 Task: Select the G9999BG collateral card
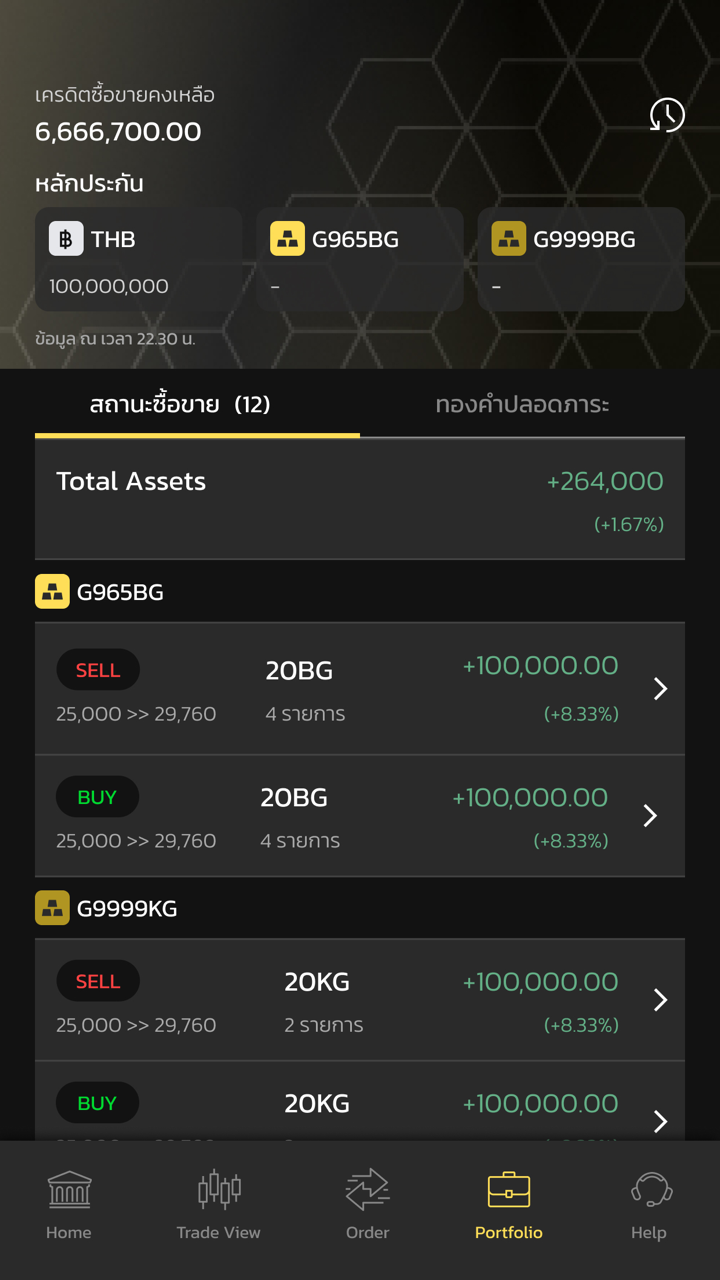tap(581, 259)
